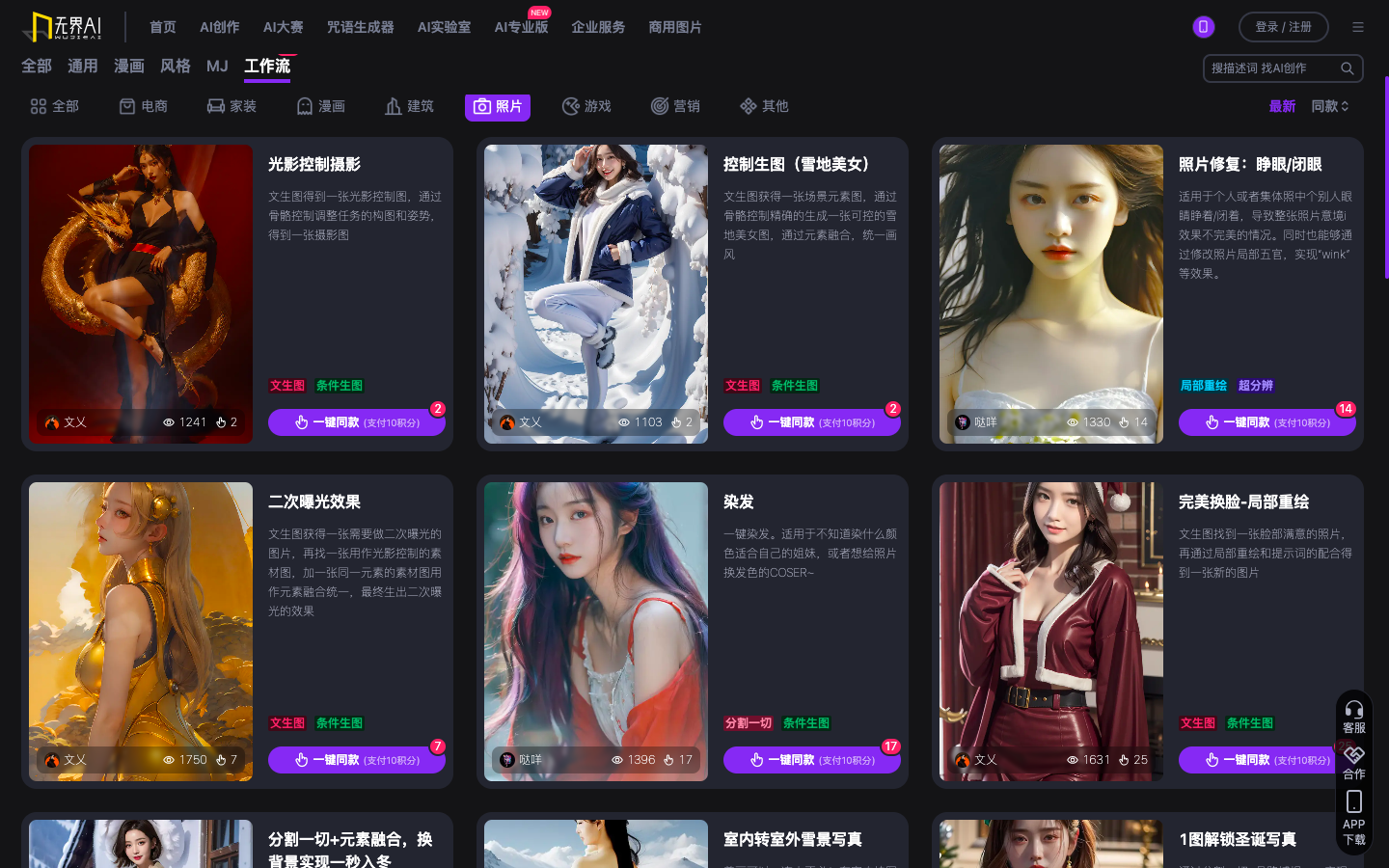Sort workflows by 最新
This screenshot has width=1389, height=868.
(x=1282, y=106)
